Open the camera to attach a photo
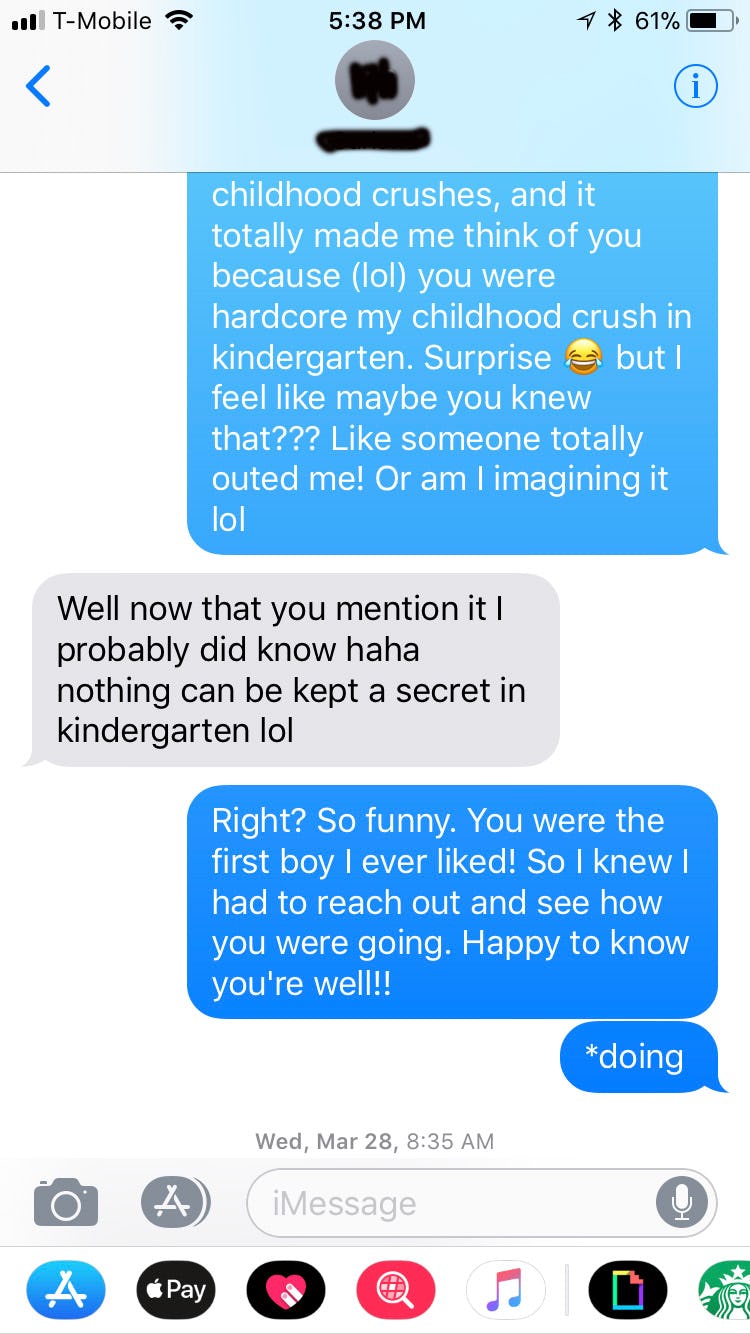Image resolution: width=750 pixels, height=1334 pixels. (66, 1202)
